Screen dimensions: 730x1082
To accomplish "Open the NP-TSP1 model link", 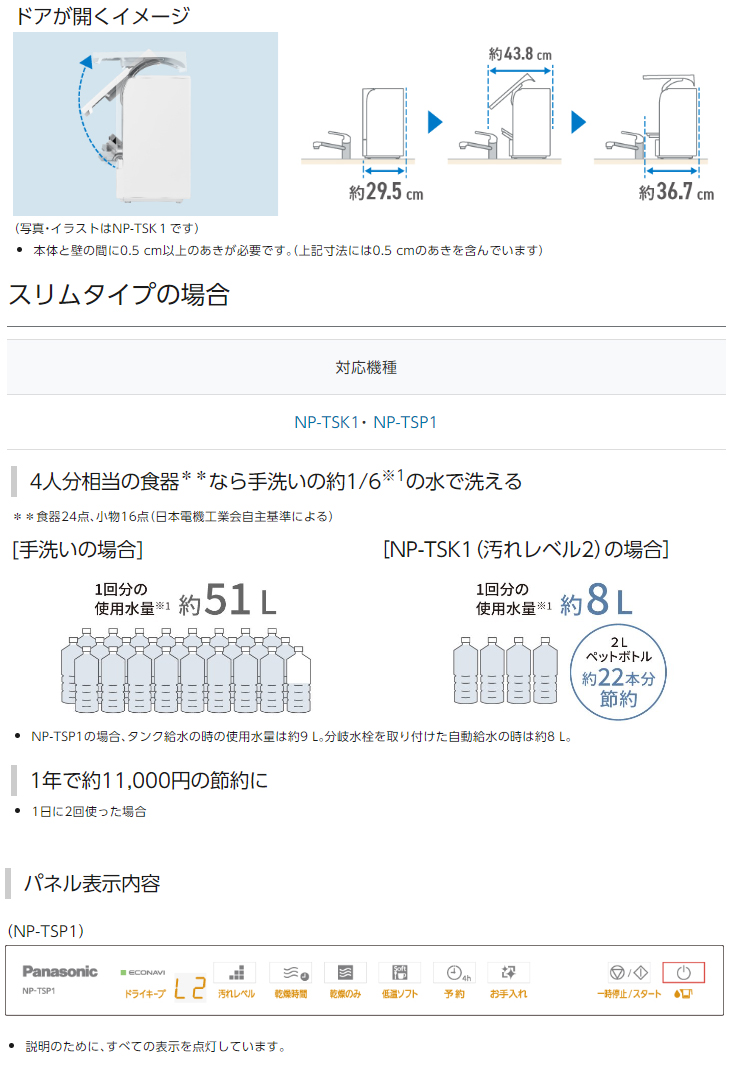I will (405, 422).
